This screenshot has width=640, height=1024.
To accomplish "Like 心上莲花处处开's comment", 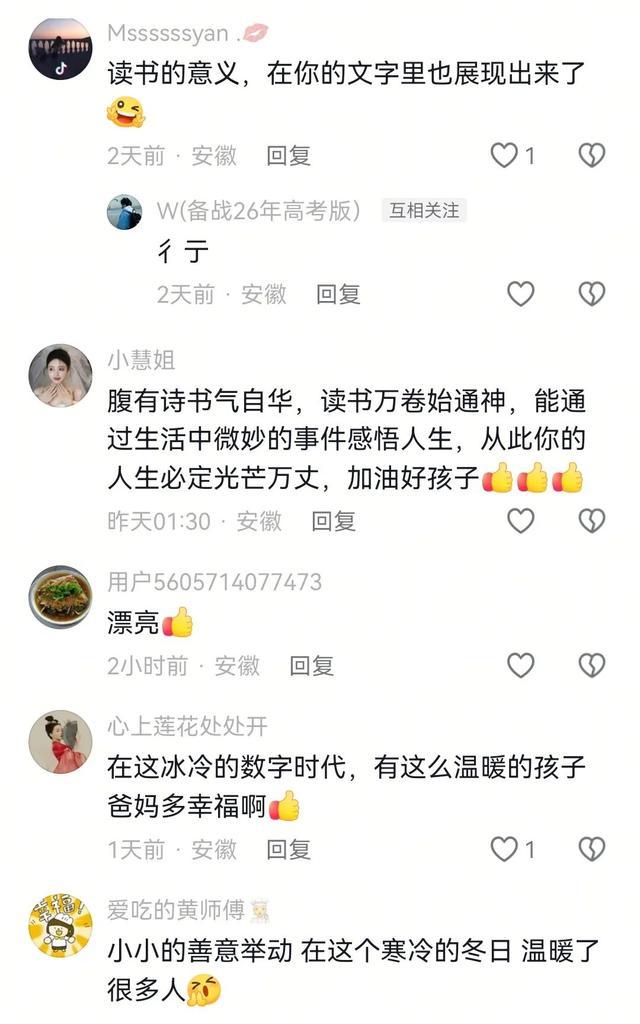I will point(504,849).
